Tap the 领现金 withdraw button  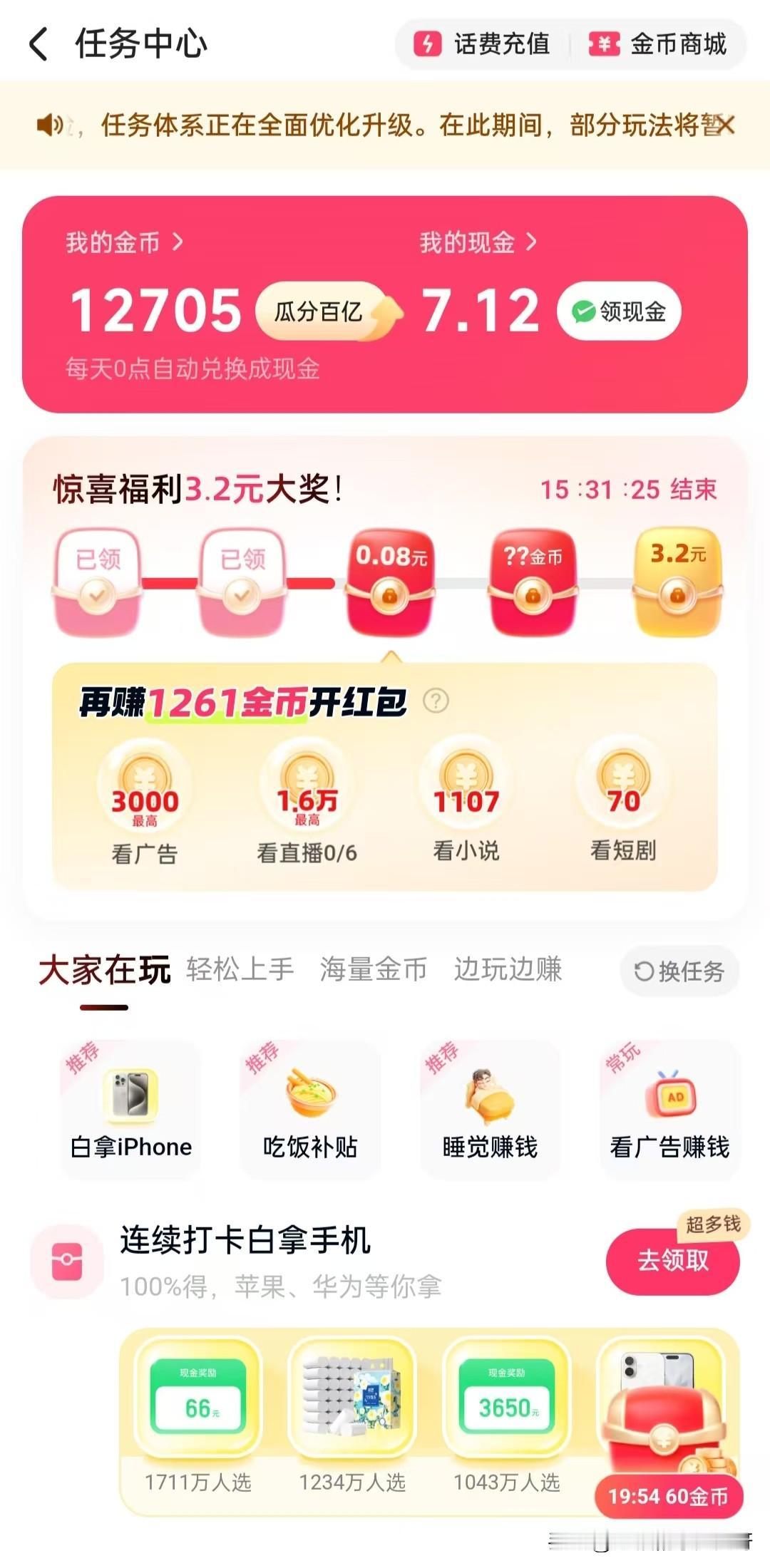(619, 309)
